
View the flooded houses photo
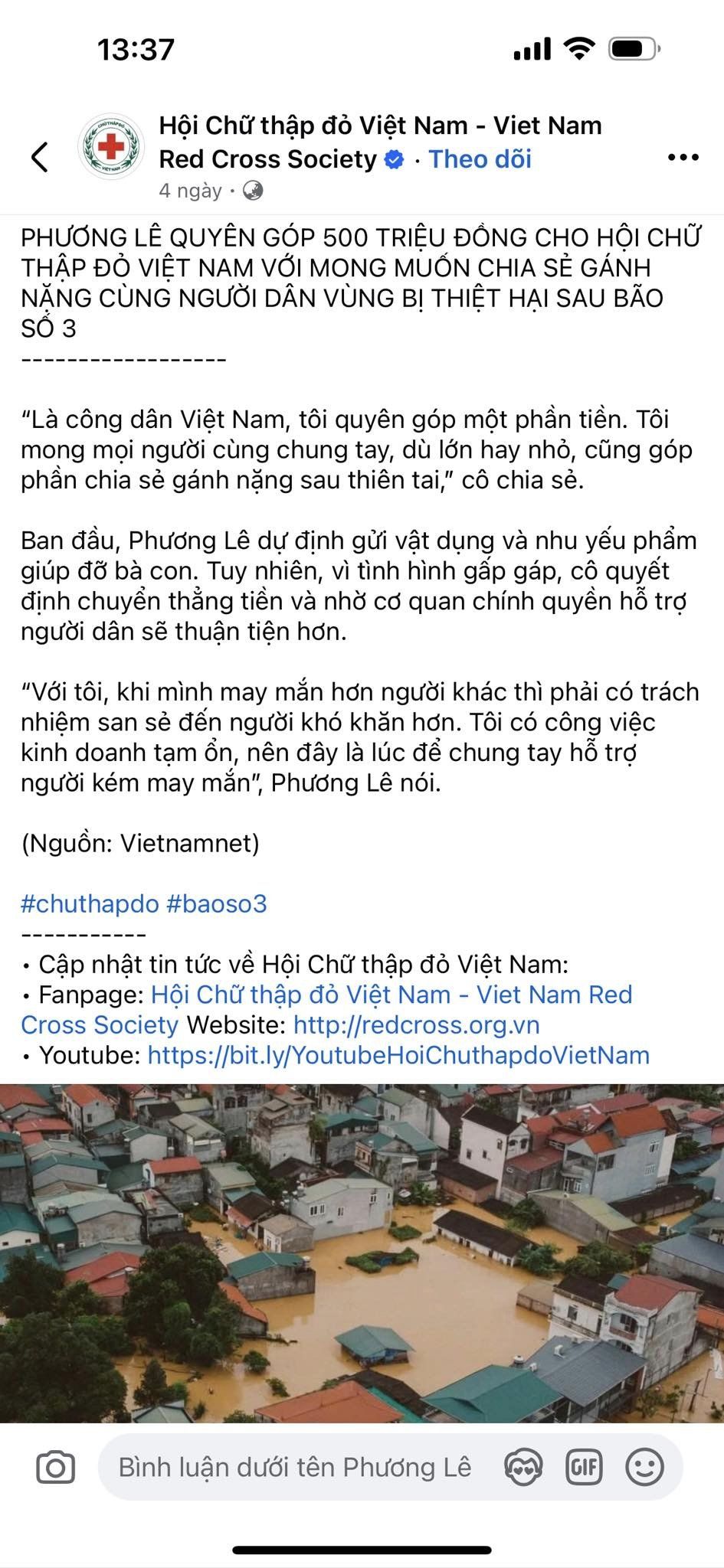click(x=362, y=1253)
